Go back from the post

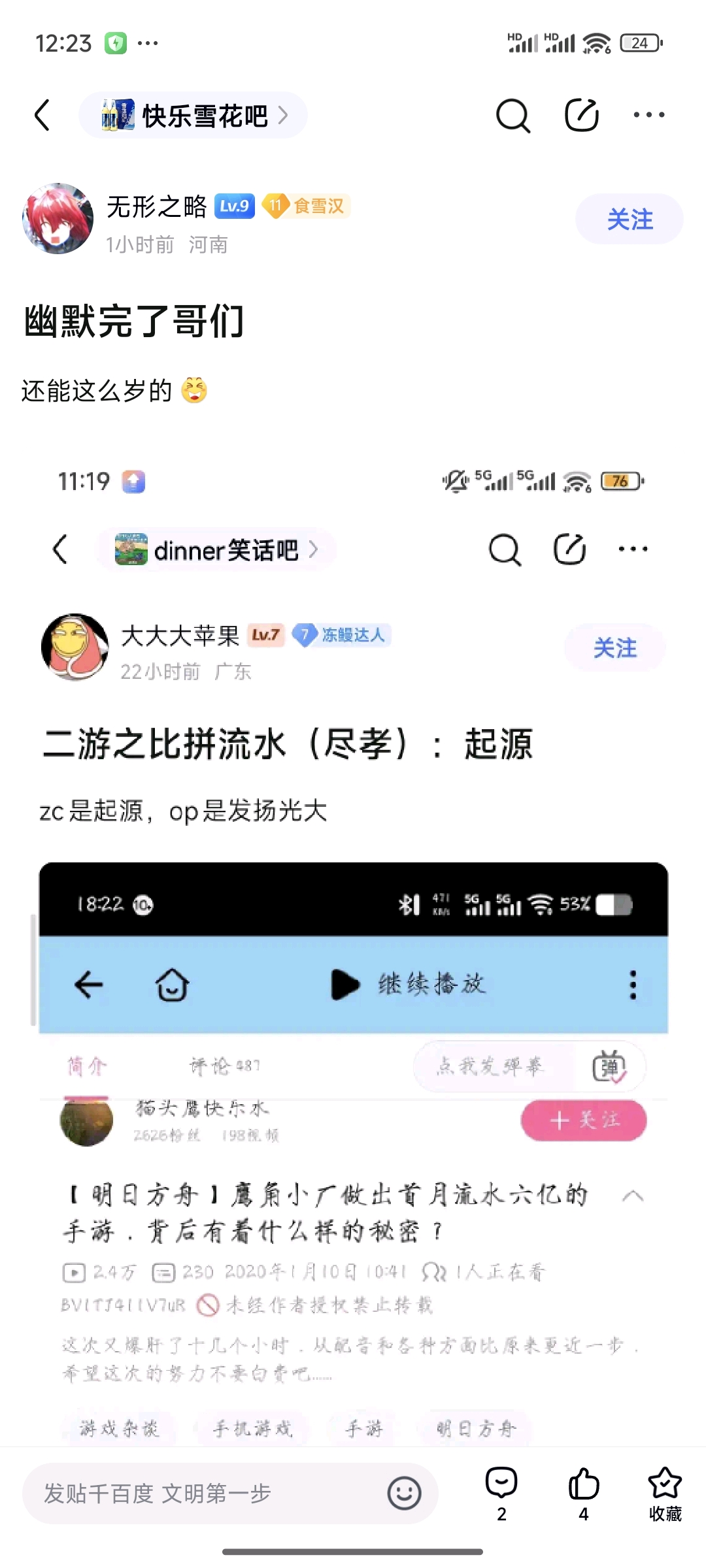pos(43,116)
